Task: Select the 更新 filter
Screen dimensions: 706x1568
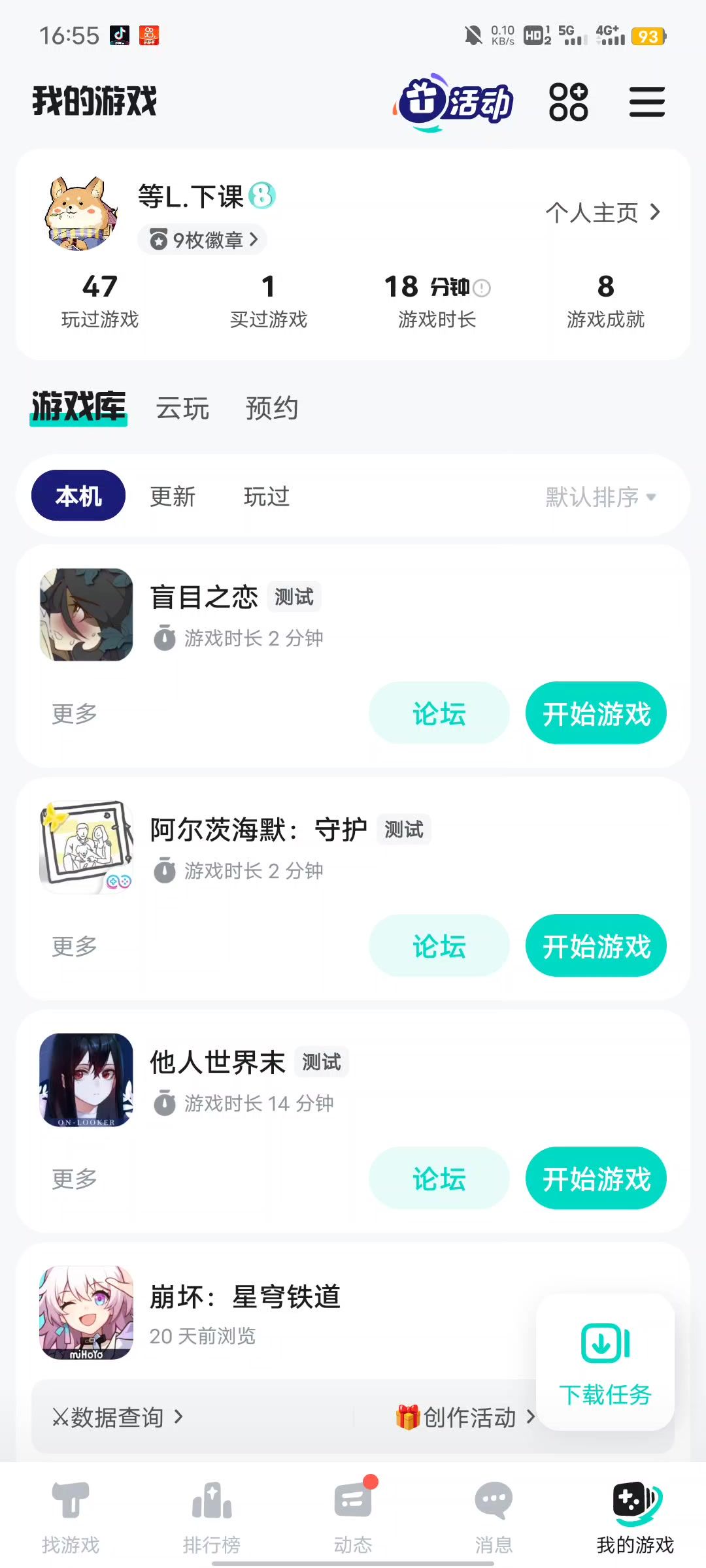Action: coord(173,497)
